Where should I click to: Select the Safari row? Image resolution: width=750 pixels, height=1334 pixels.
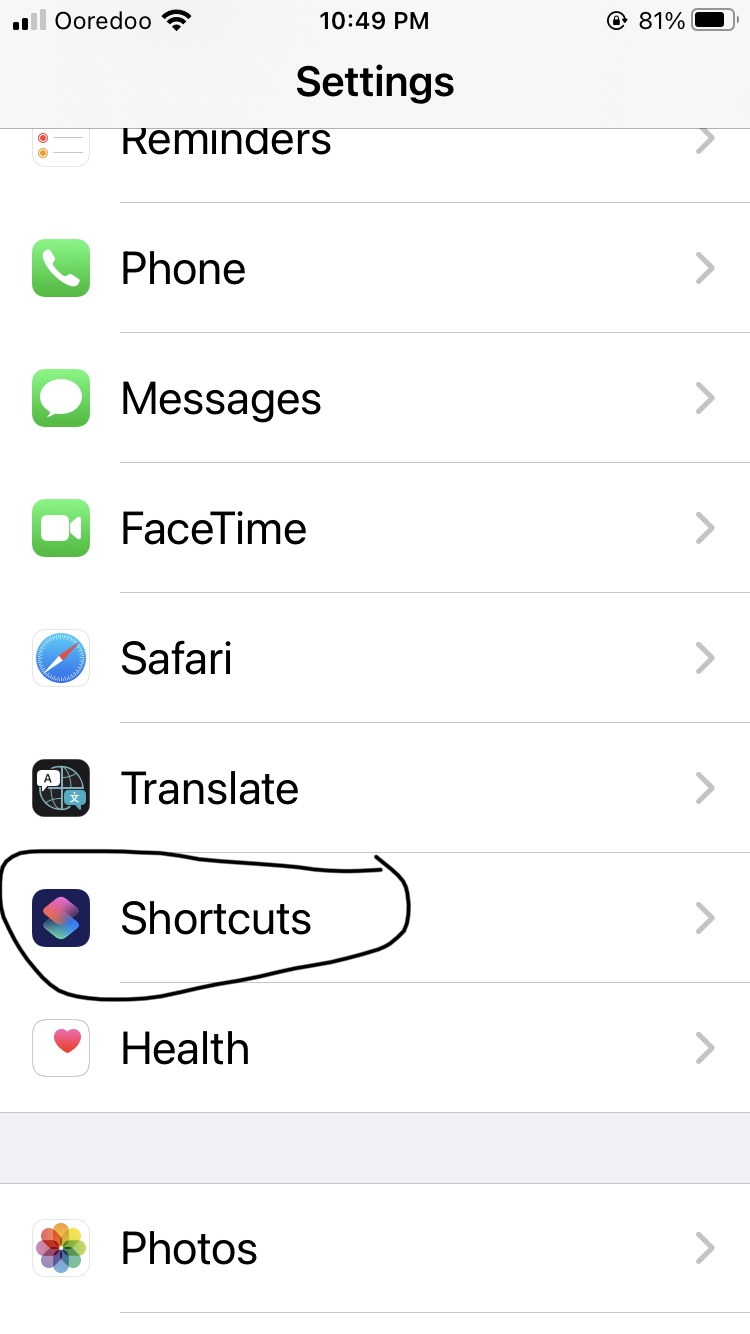coord(375,658)
